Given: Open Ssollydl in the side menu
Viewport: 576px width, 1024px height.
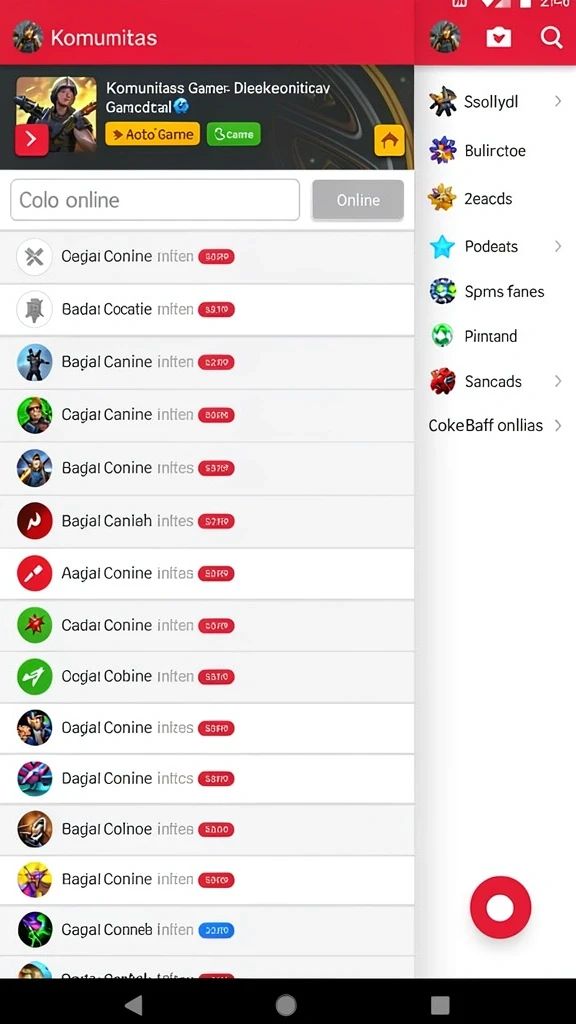Looking at the screenshot, I should point(495,101).
